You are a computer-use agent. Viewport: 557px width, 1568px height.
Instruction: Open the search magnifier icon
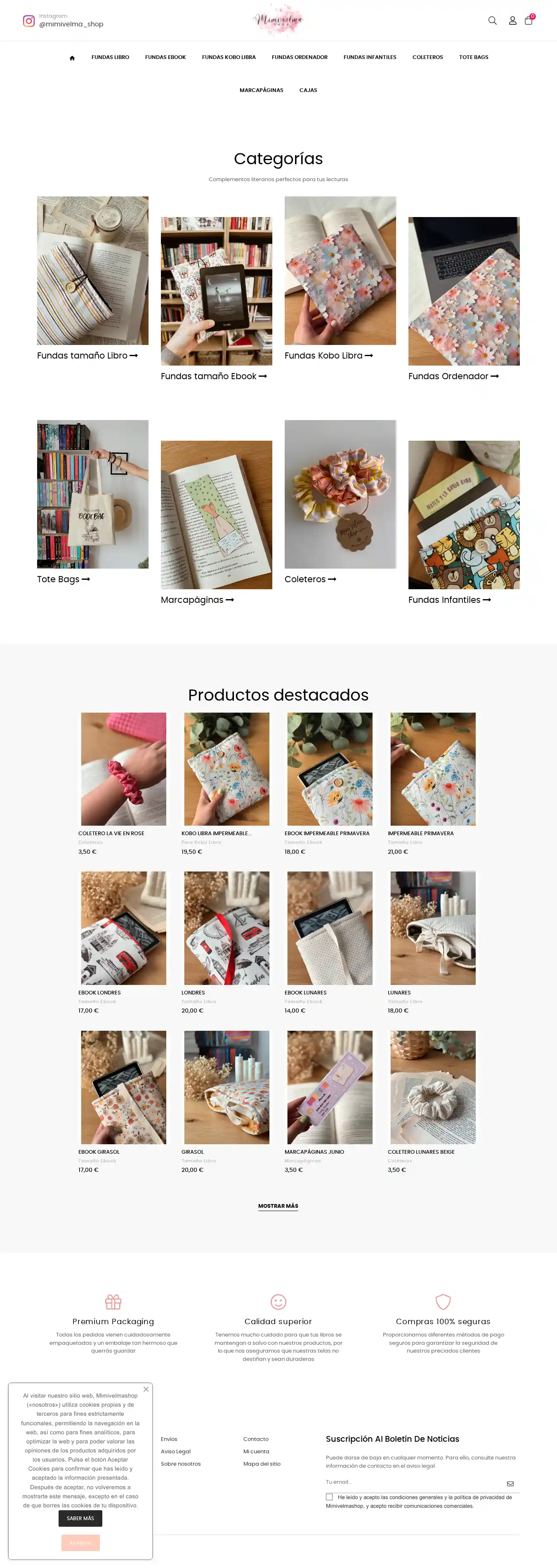(x=492, y=21)
